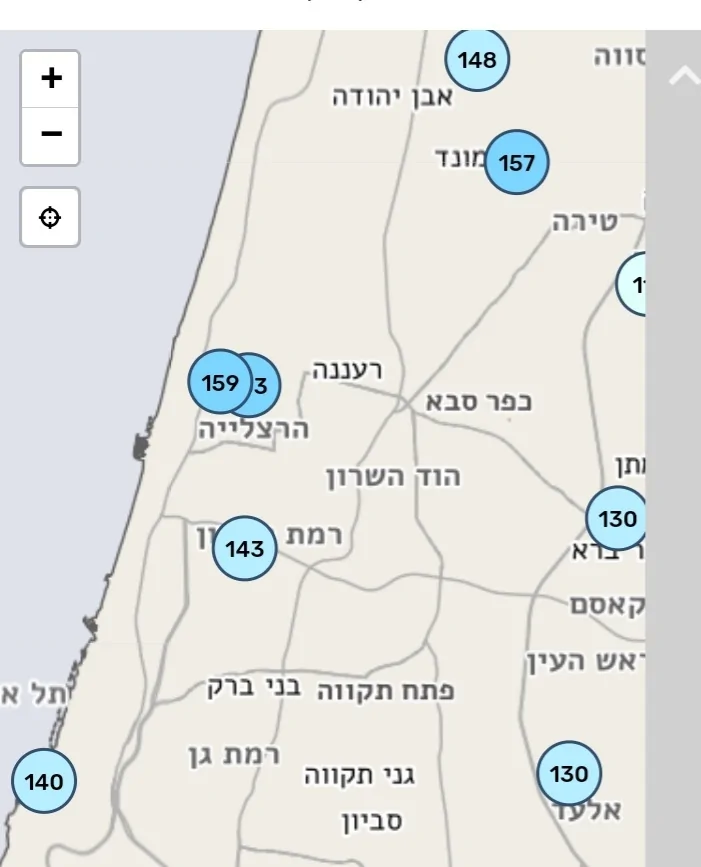The height and width of the screenshot is (867, 701).
Task: Open the 130 marker near Elad
Action: point(569,773)
